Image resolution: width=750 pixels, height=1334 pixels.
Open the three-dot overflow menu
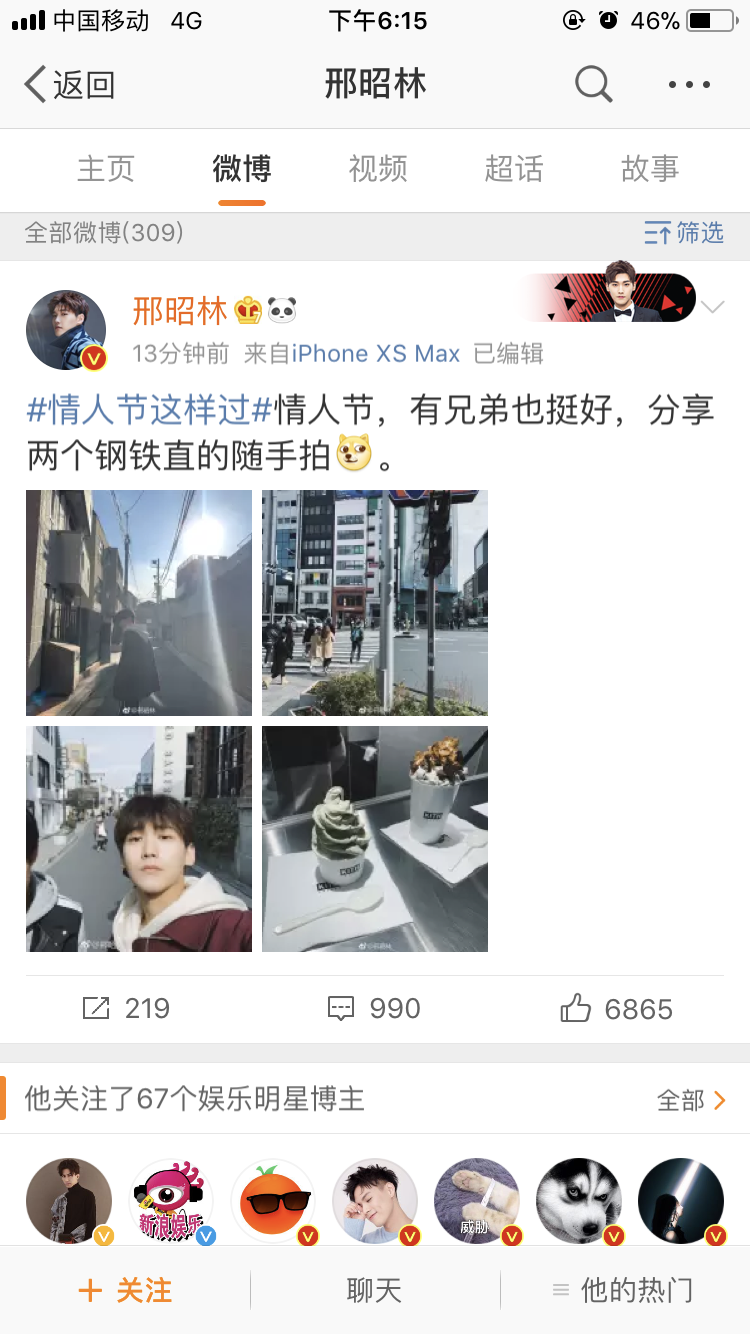pos(689,85)
